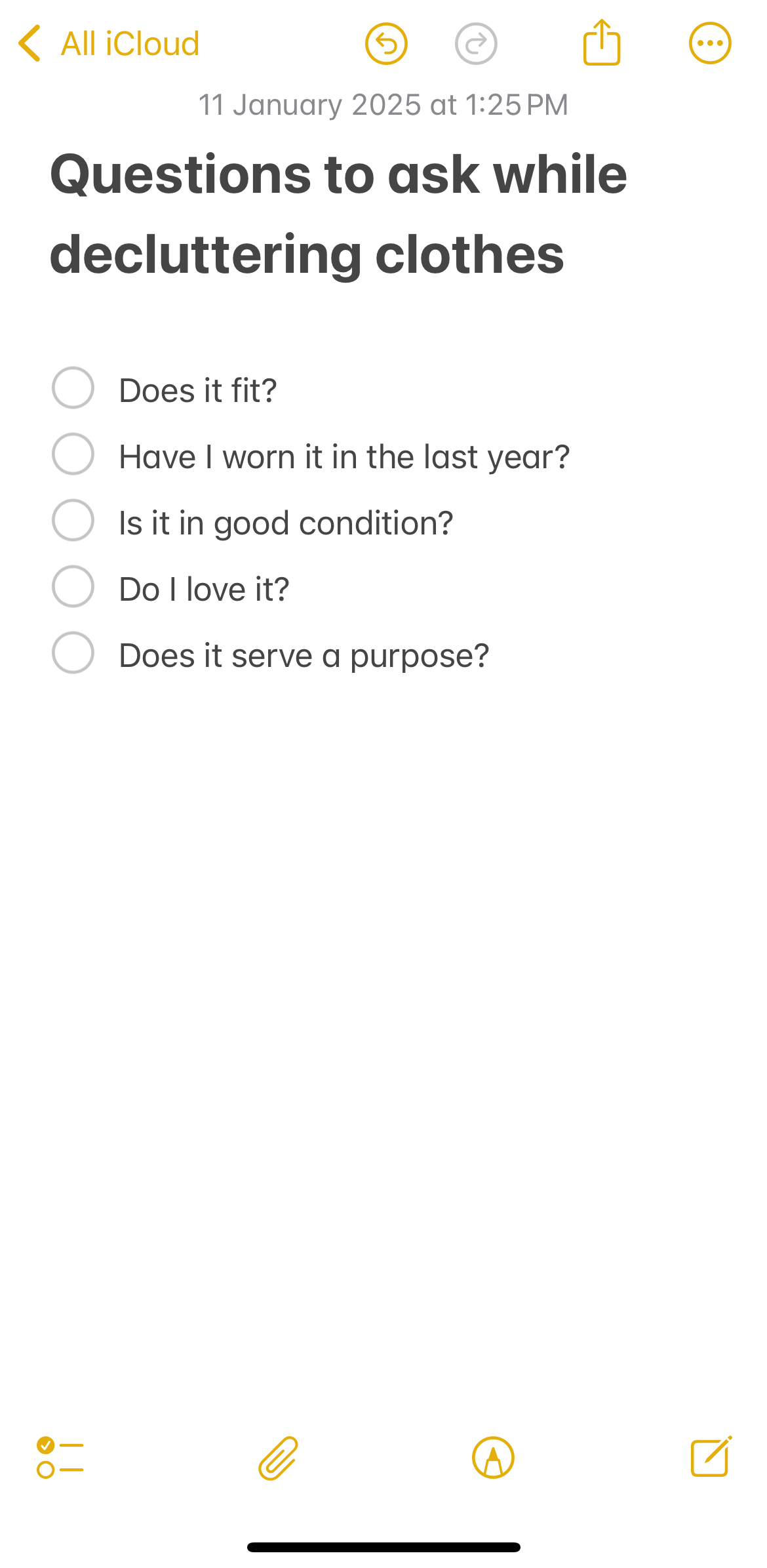
Task: Redo the last undone edit
Action: (476, 44)
